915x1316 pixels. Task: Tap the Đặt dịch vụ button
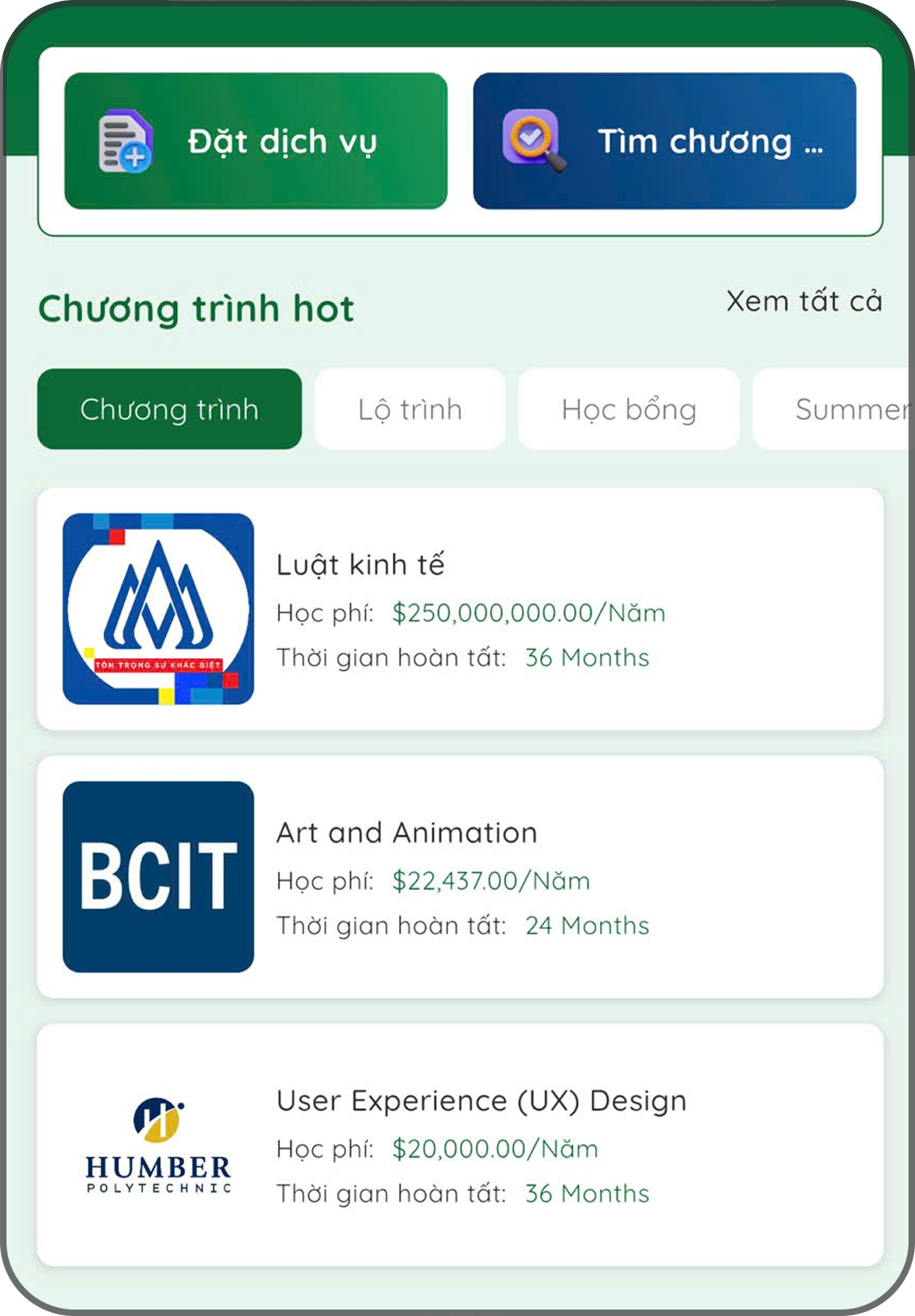pos(255,141)
